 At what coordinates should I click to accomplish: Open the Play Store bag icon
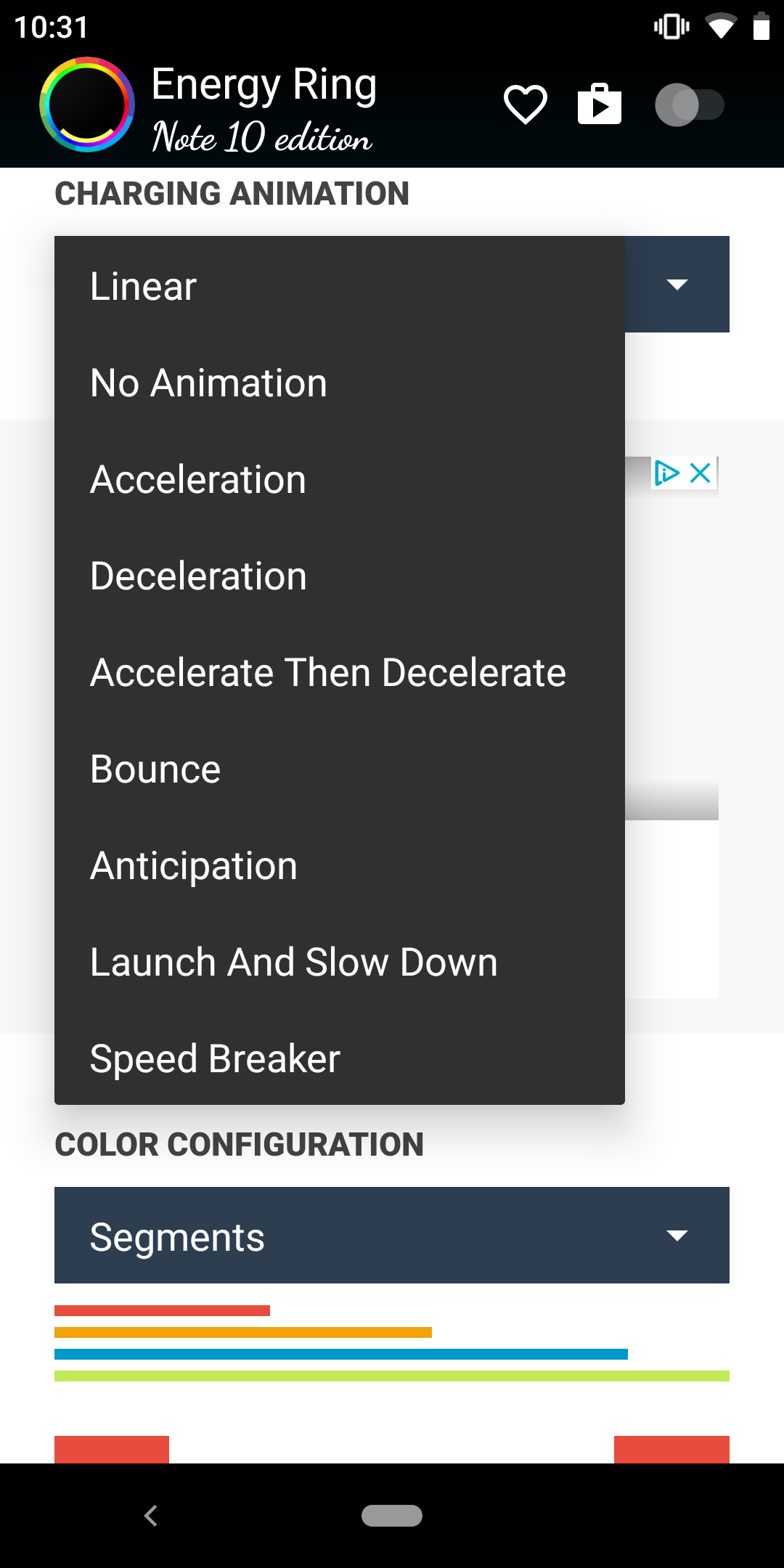pyautogui.click(x=600, y=104)
